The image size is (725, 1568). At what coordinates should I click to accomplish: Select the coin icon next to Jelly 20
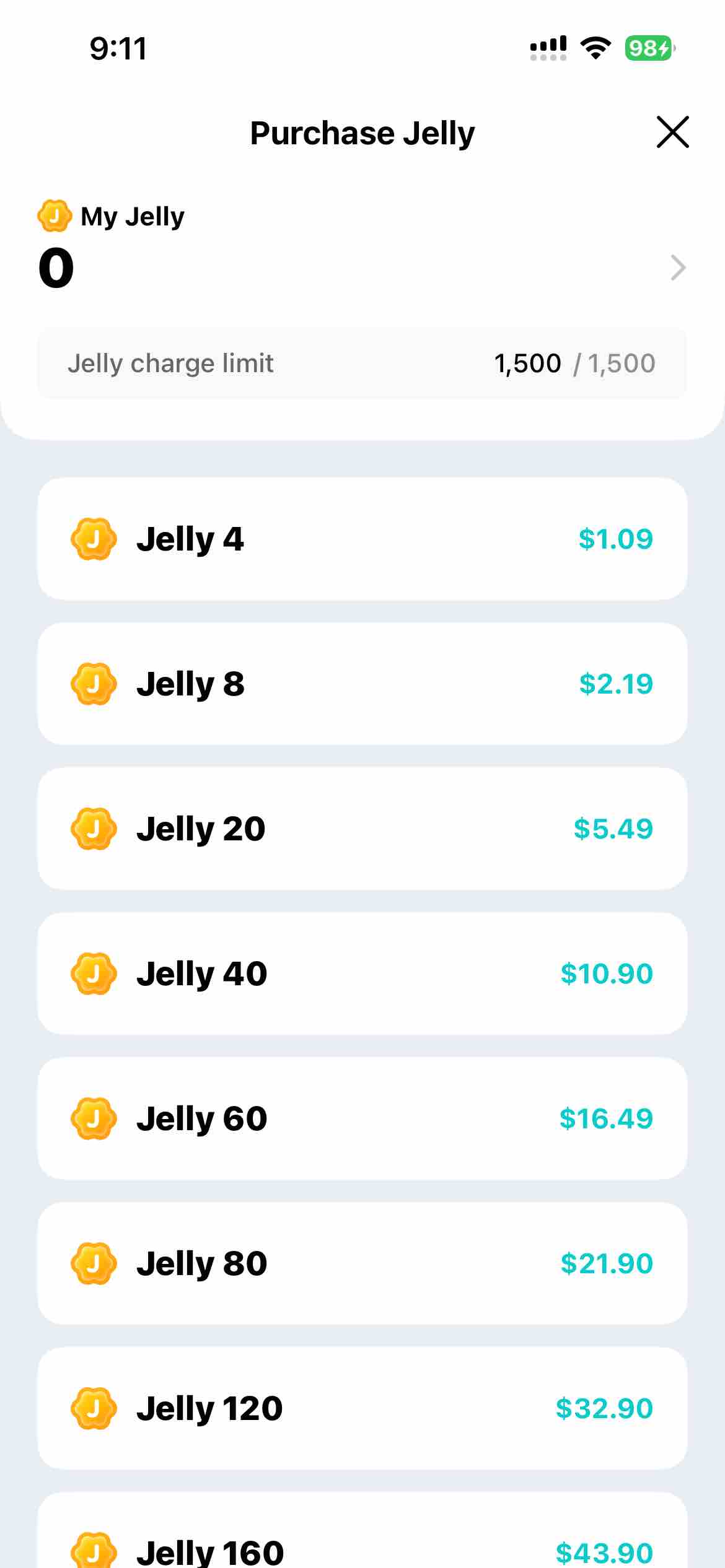tap(94, 829)
